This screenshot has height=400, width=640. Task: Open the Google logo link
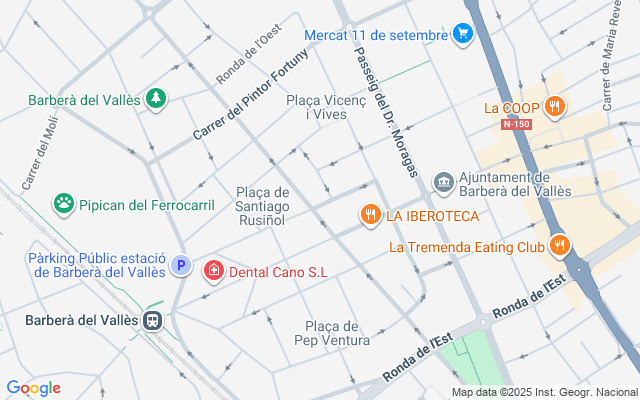33,388
